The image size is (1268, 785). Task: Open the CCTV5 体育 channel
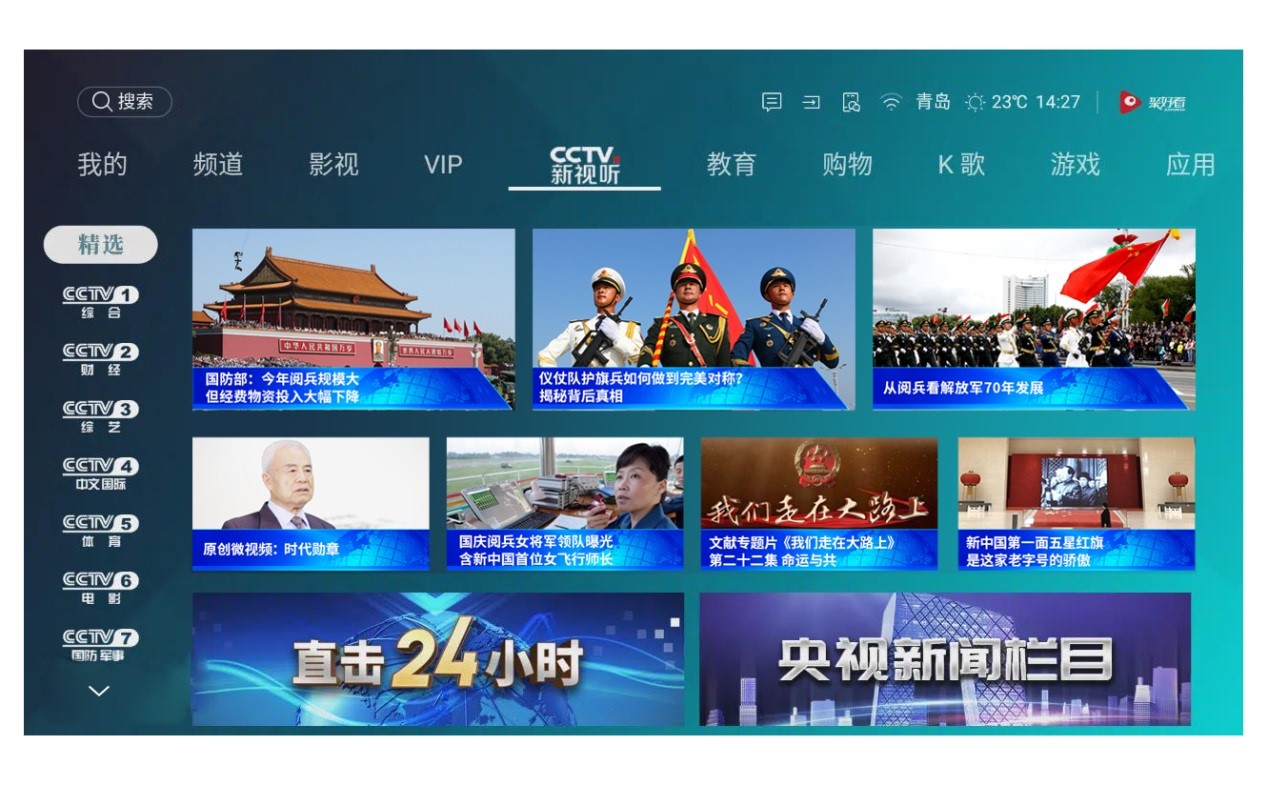coord(100,530)
